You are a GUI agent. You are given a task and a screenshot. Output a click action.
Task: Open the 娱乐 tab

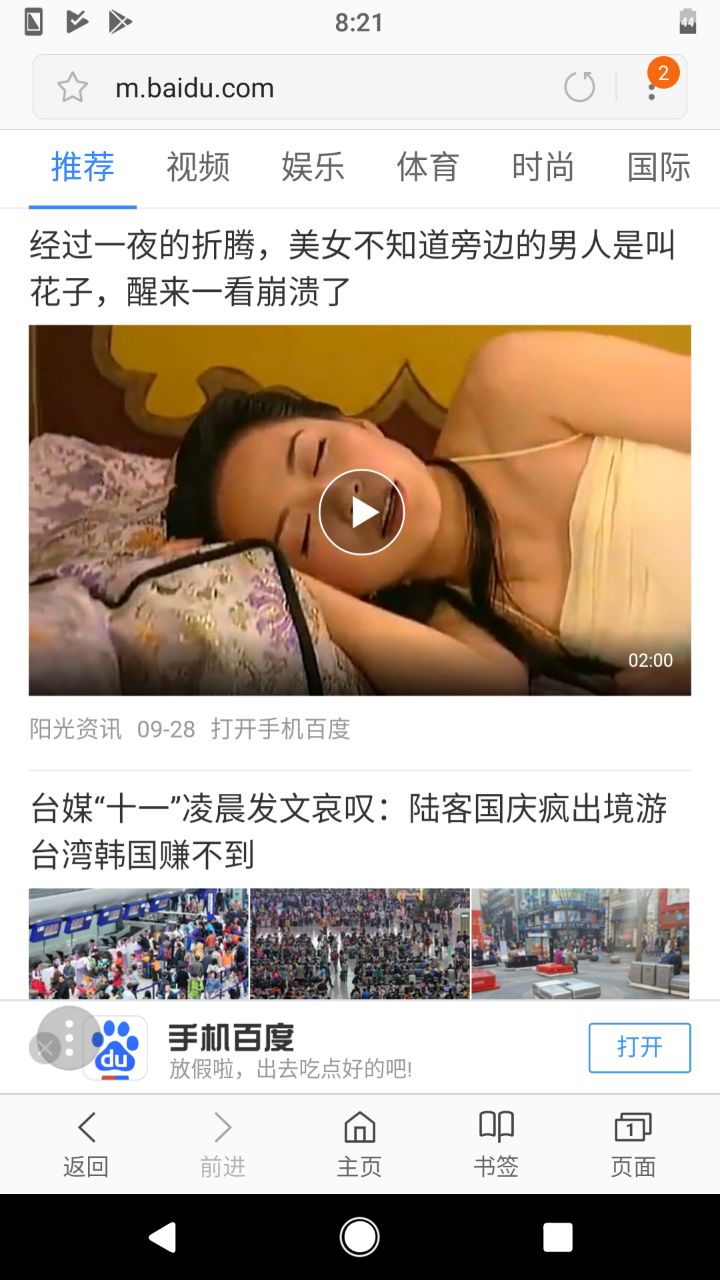tap(313, 167)
